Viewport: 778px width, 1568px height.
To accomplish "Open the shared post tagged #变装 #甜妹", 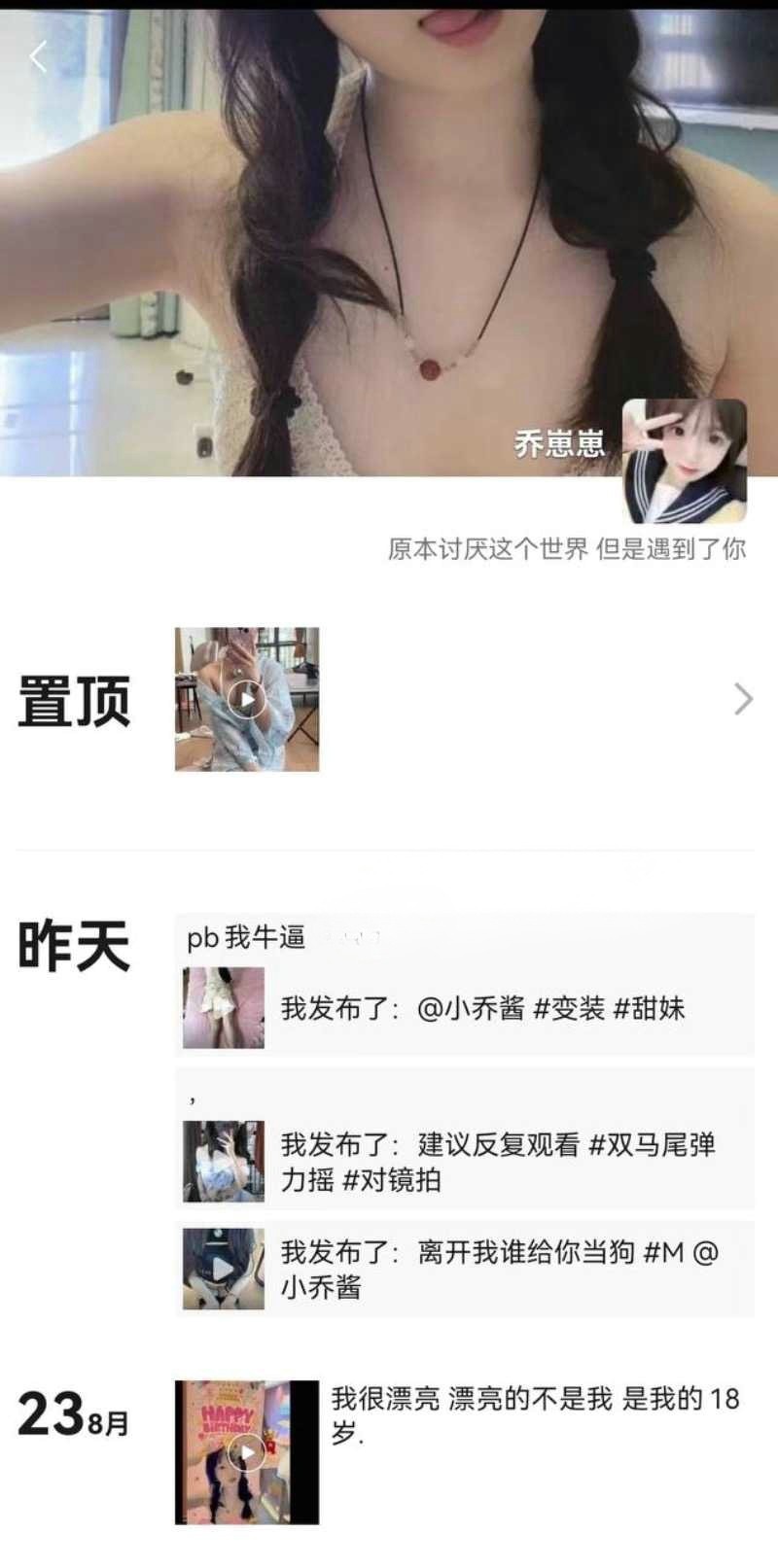I will [x=467, y=1008].
